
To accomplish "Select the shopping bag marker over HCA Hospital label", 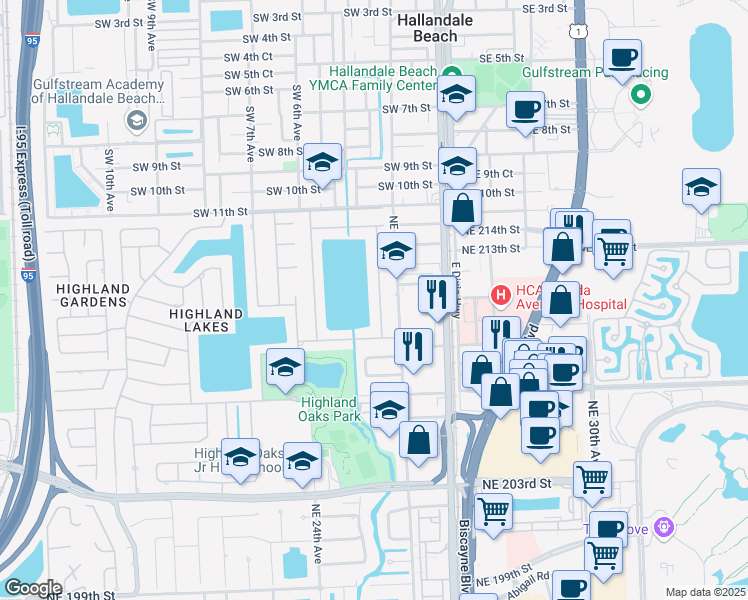I will point(561,303).
